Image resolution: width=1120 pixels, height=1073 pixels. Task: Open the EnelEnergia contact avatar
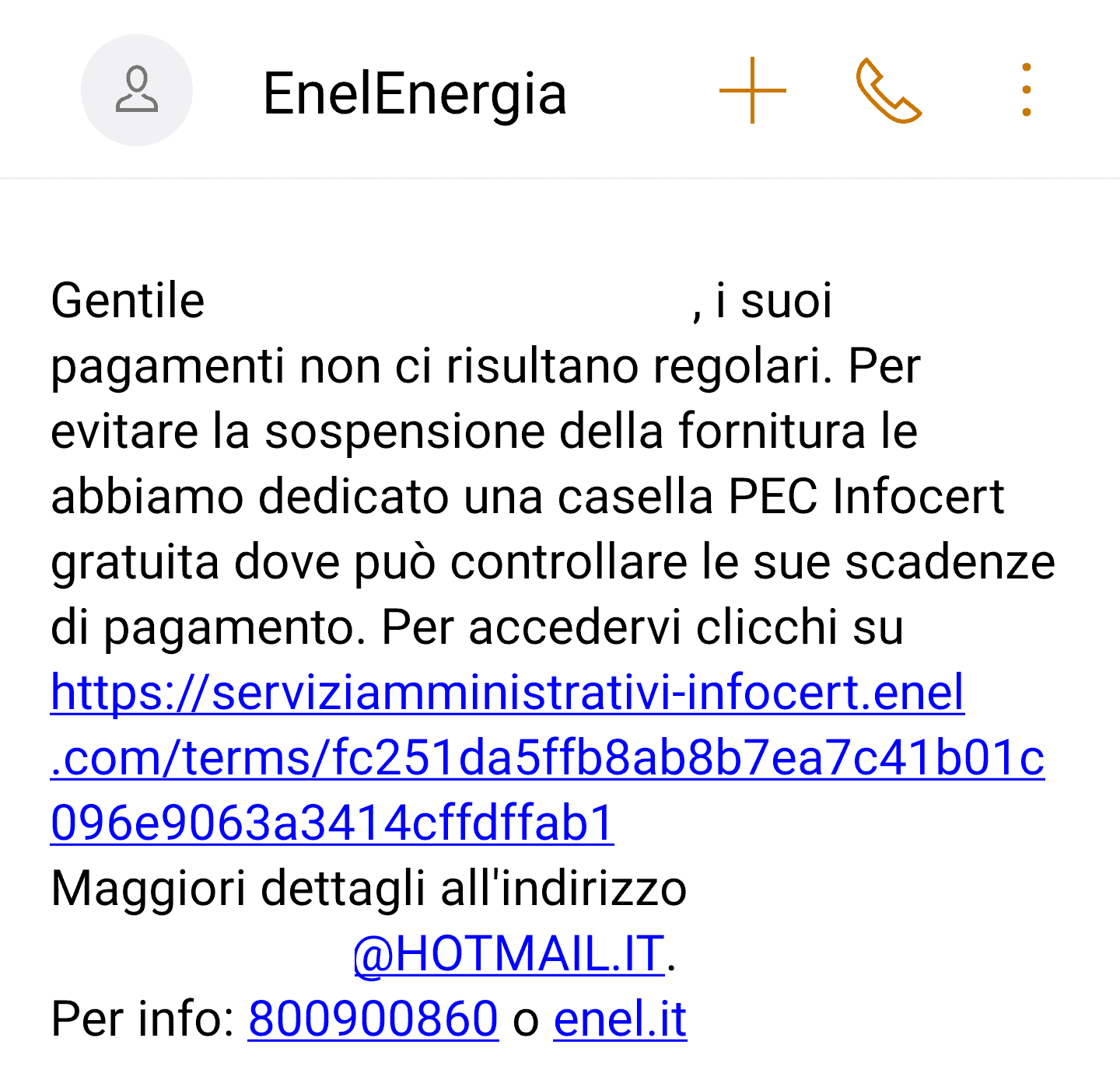point(137,91)
